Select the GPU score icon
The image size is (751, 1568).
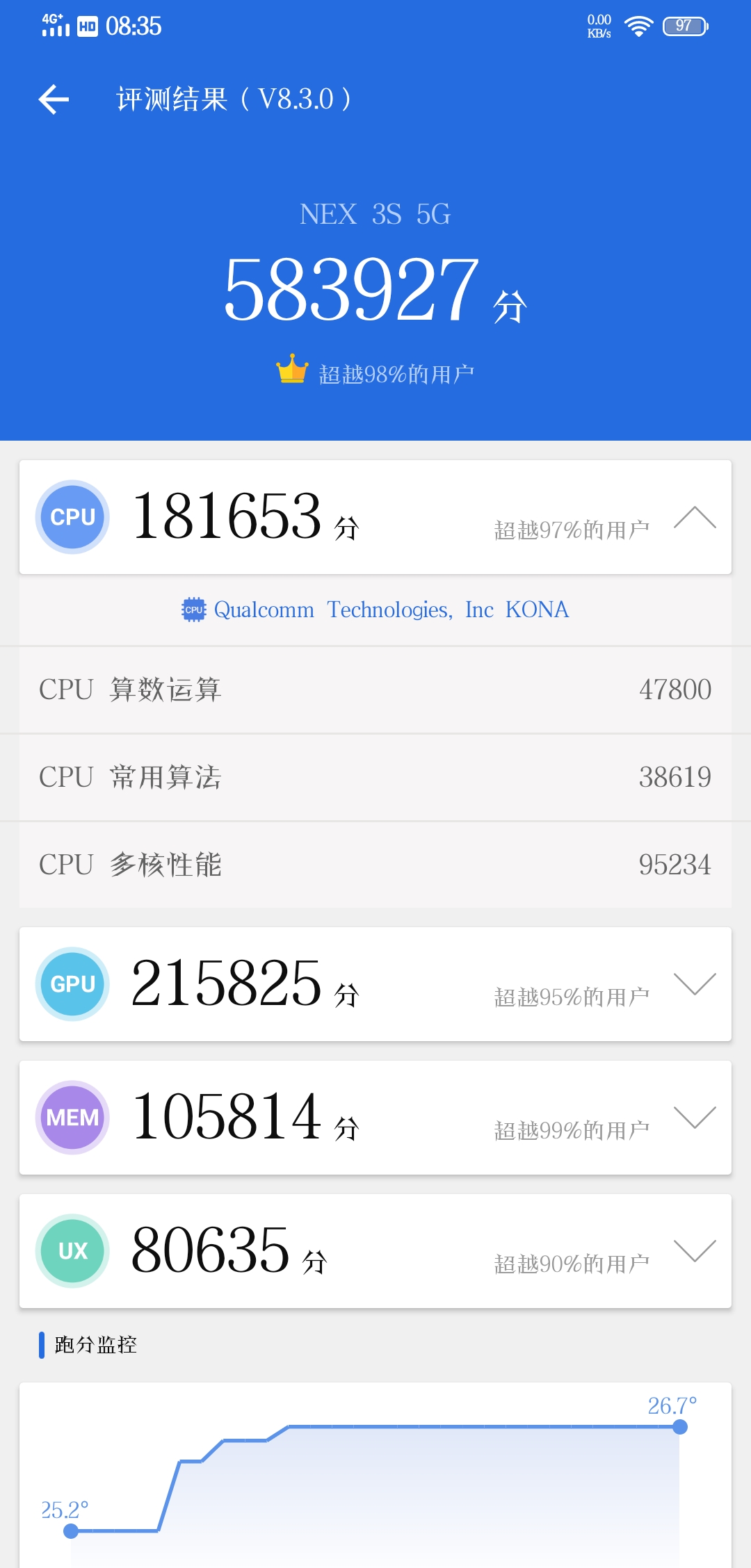(x=72, y=984)
